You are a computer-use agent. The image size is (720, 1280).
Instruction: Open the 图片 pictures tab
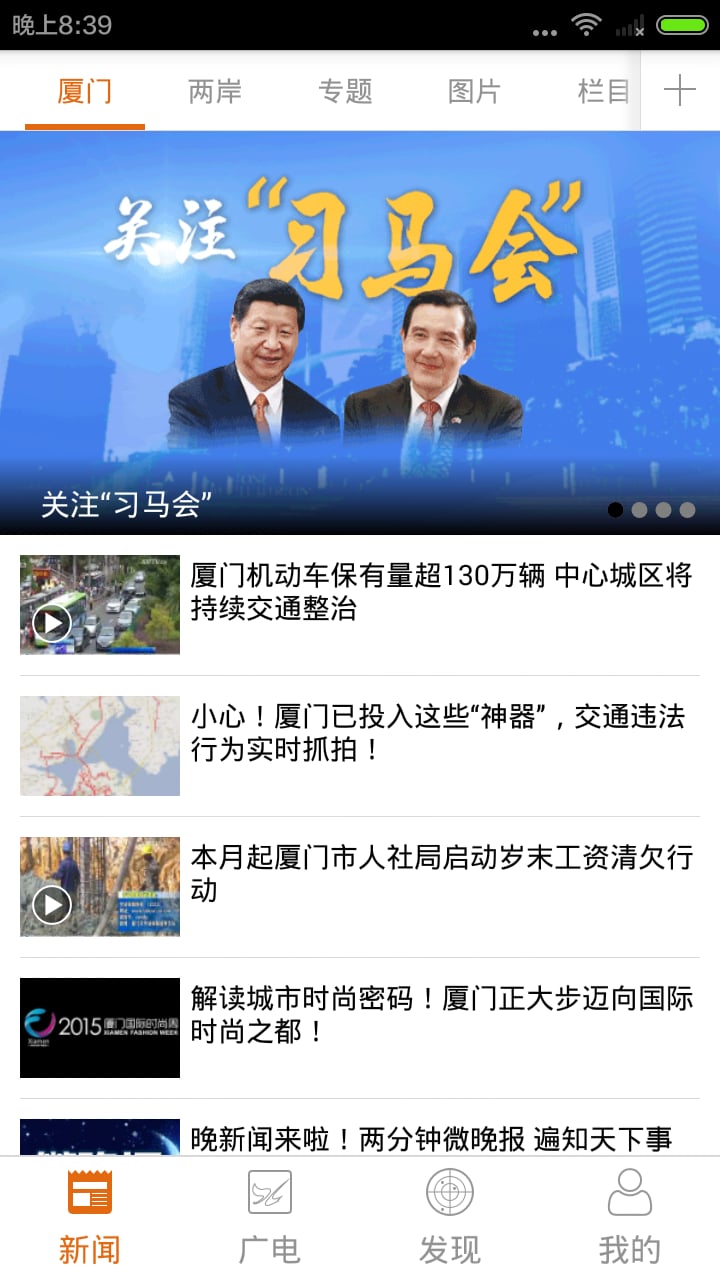[475, 90]
